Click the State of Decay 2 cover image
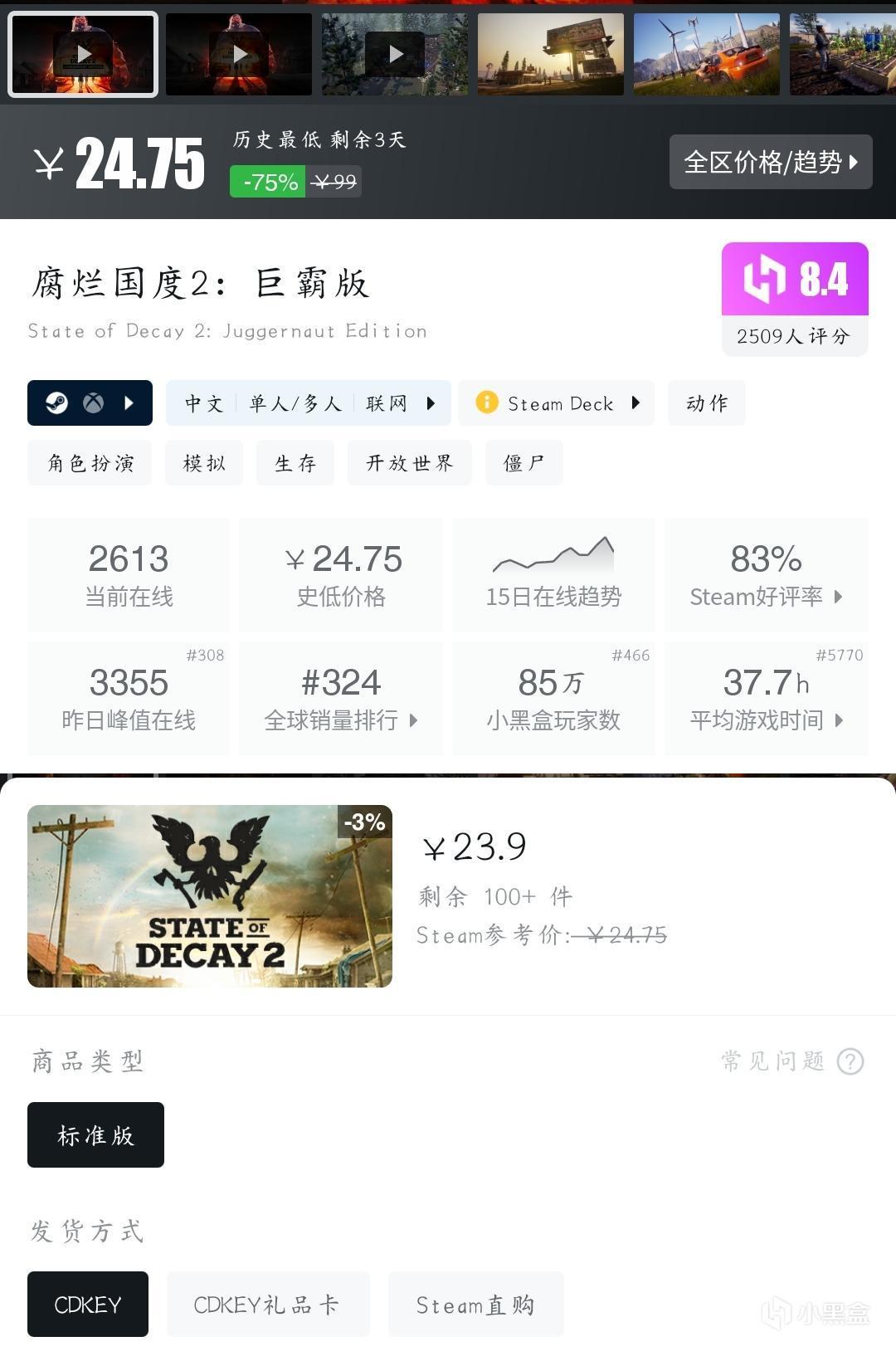 [209, 895]
